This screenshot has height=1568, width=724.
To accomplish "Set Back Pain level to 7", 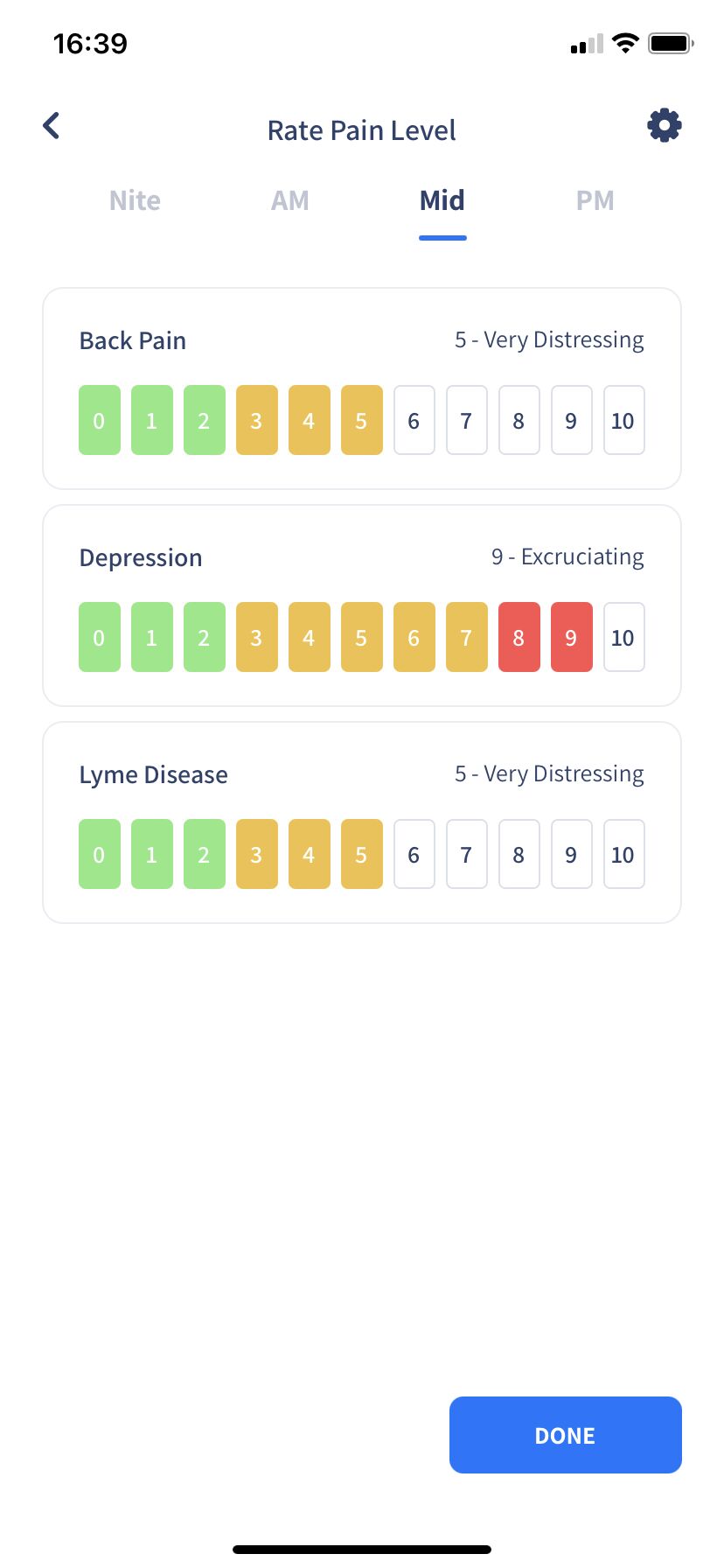I will click(x=467, y=420).
